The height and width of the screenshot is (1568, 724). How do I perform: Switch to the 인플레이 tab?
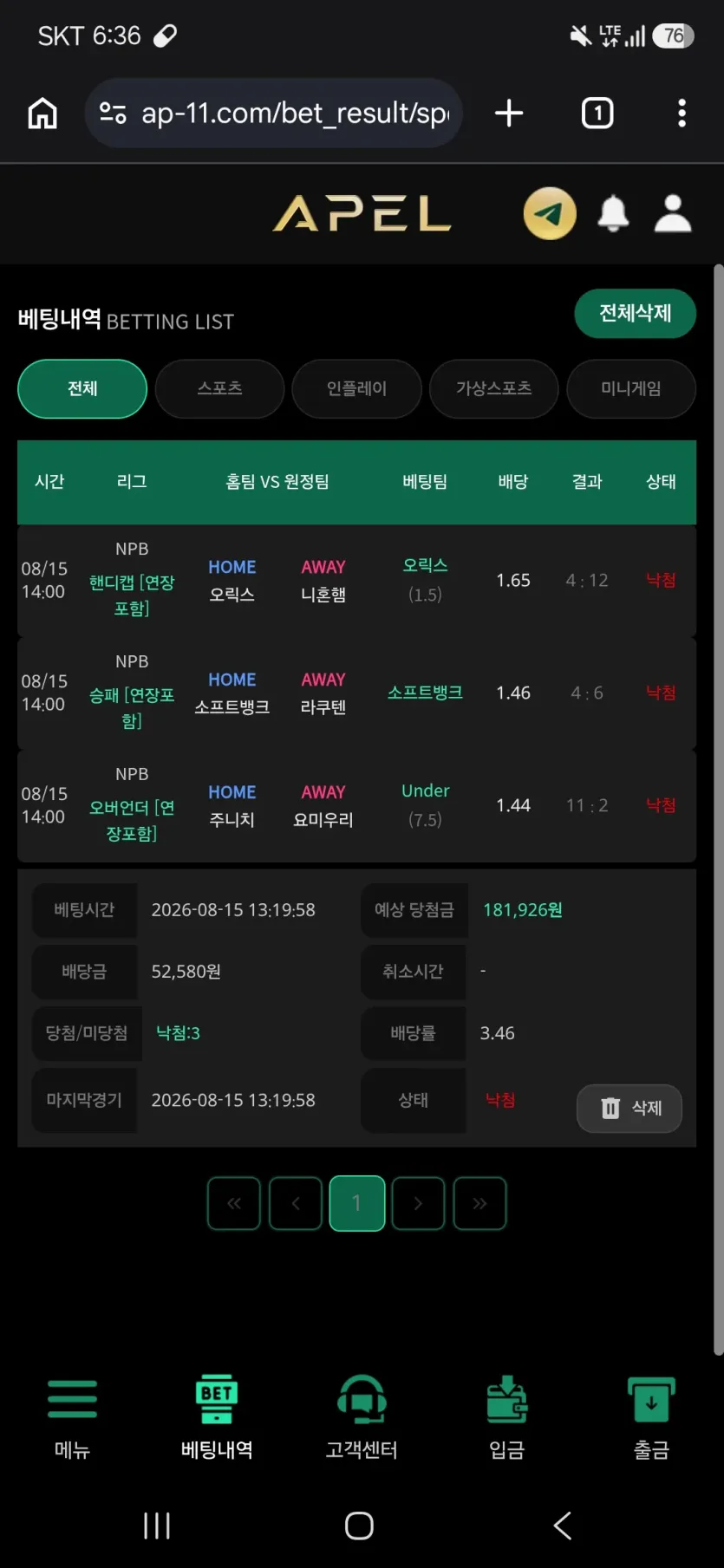coord(356,388)
